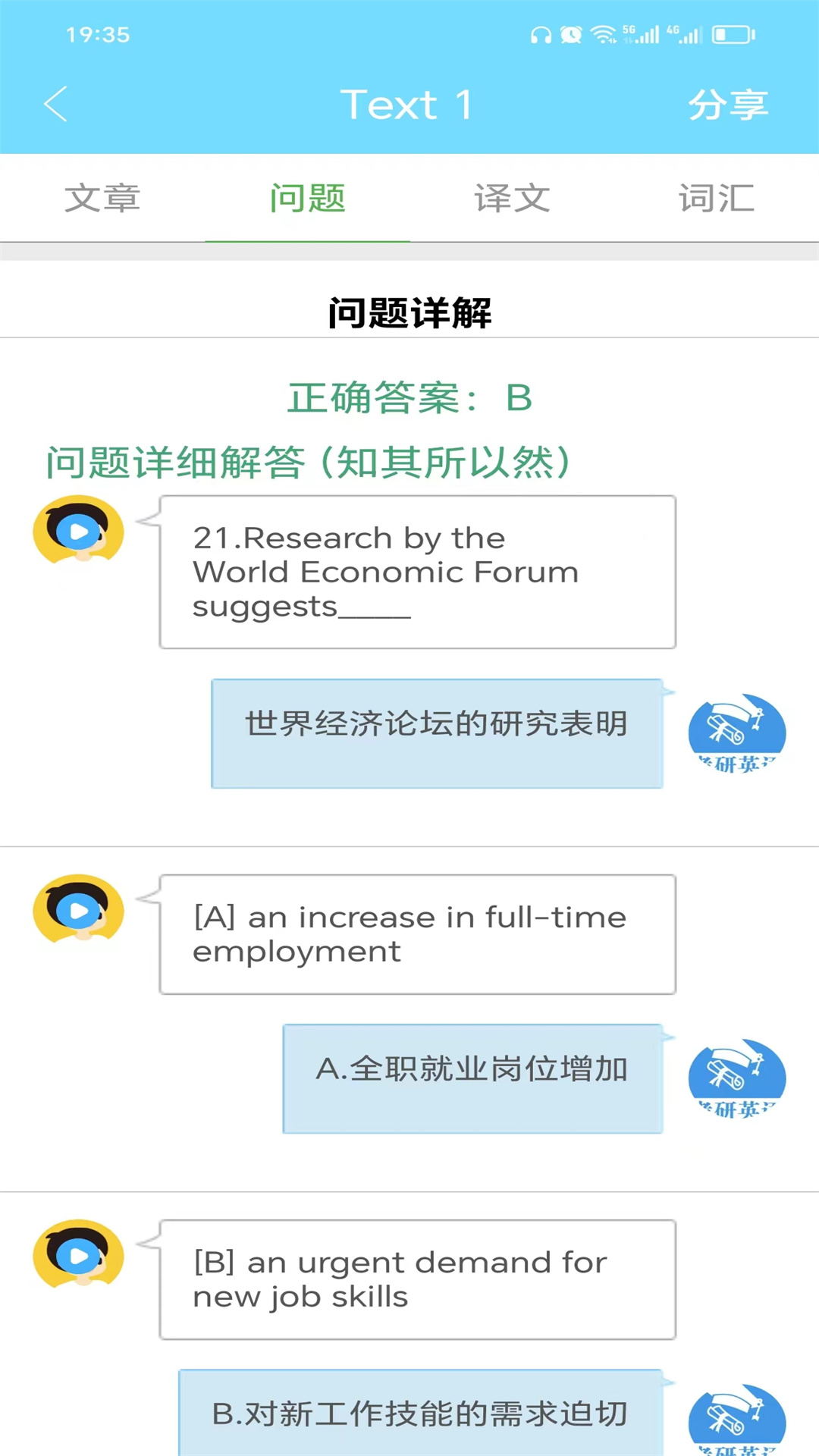
Task: Tap the play icon on option A's avatar
Action: [80, 910]
